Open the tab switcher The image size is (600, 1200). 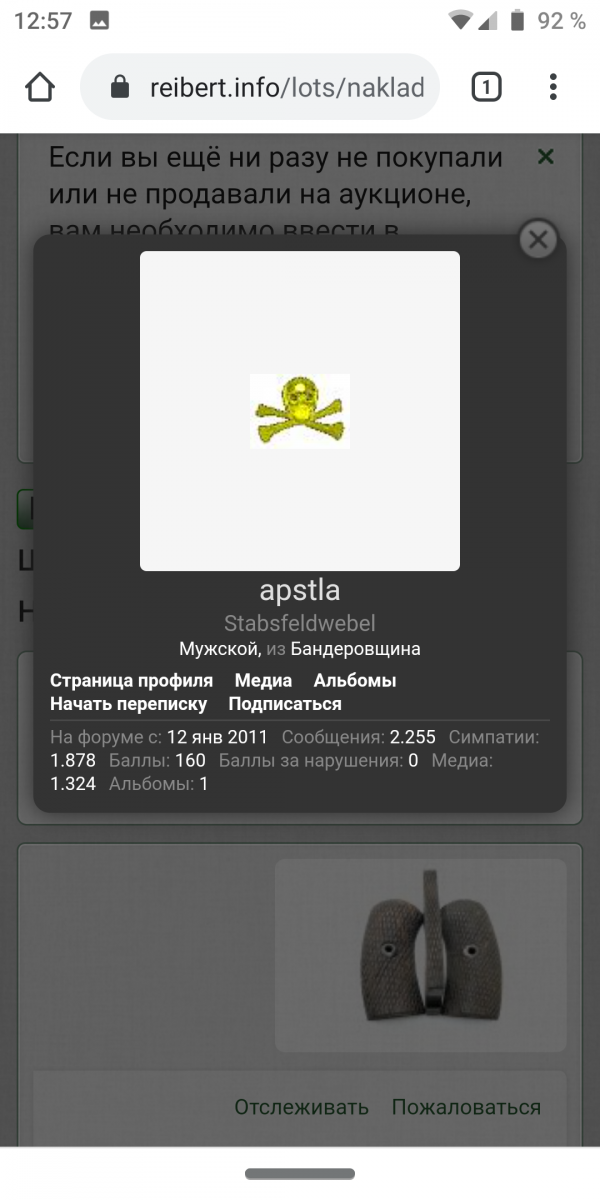pos(485,88)
